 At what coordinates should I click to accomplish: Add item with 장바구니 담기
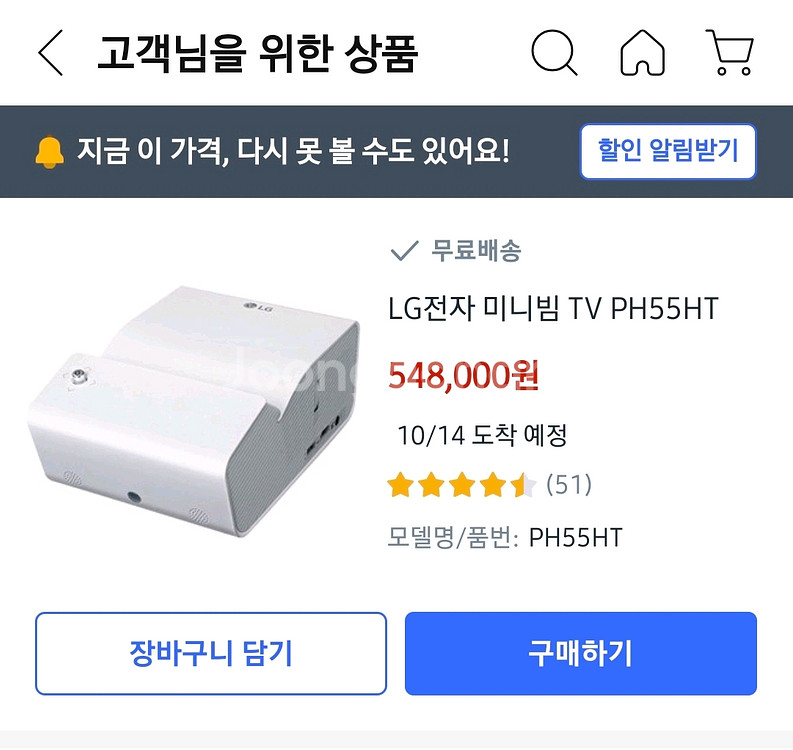(x=211, y=654)
